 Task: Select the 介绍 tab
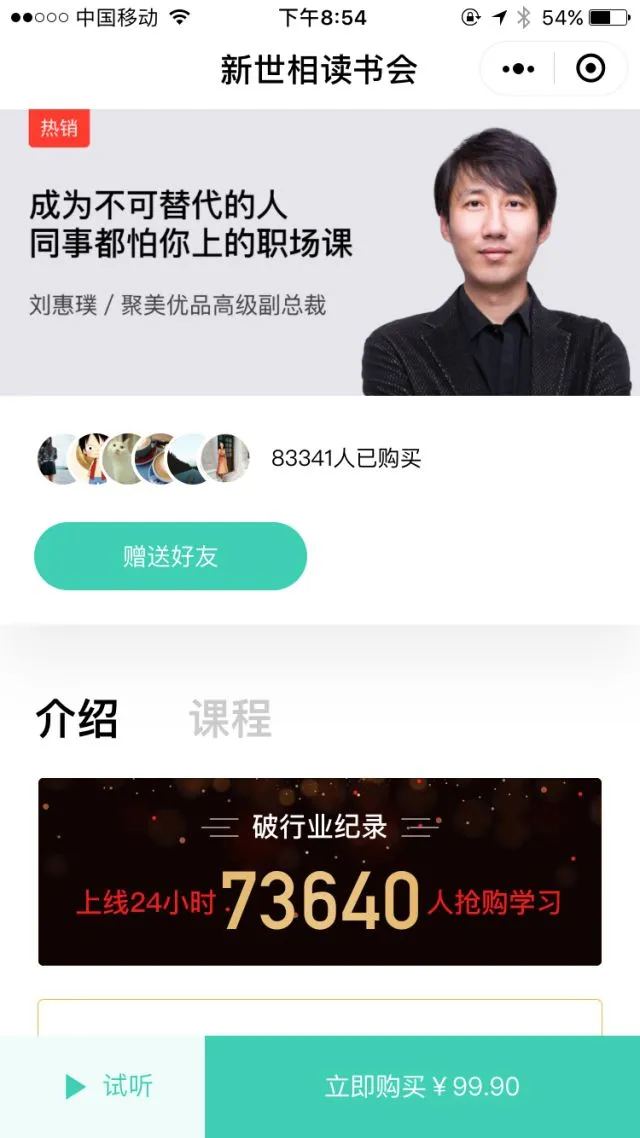(77, 718)
